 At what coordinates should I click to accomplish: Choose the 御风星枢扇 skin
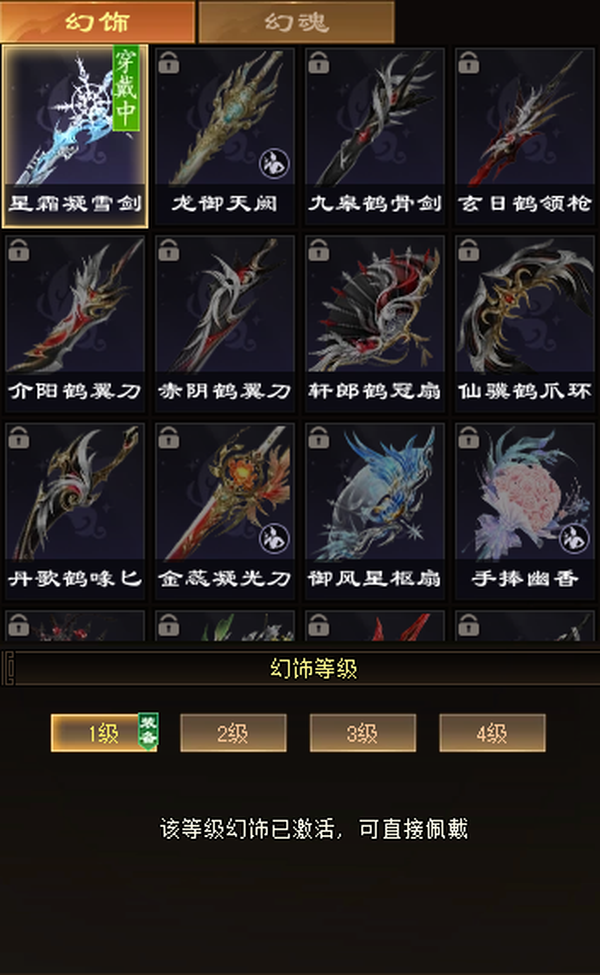click(374, 512)
